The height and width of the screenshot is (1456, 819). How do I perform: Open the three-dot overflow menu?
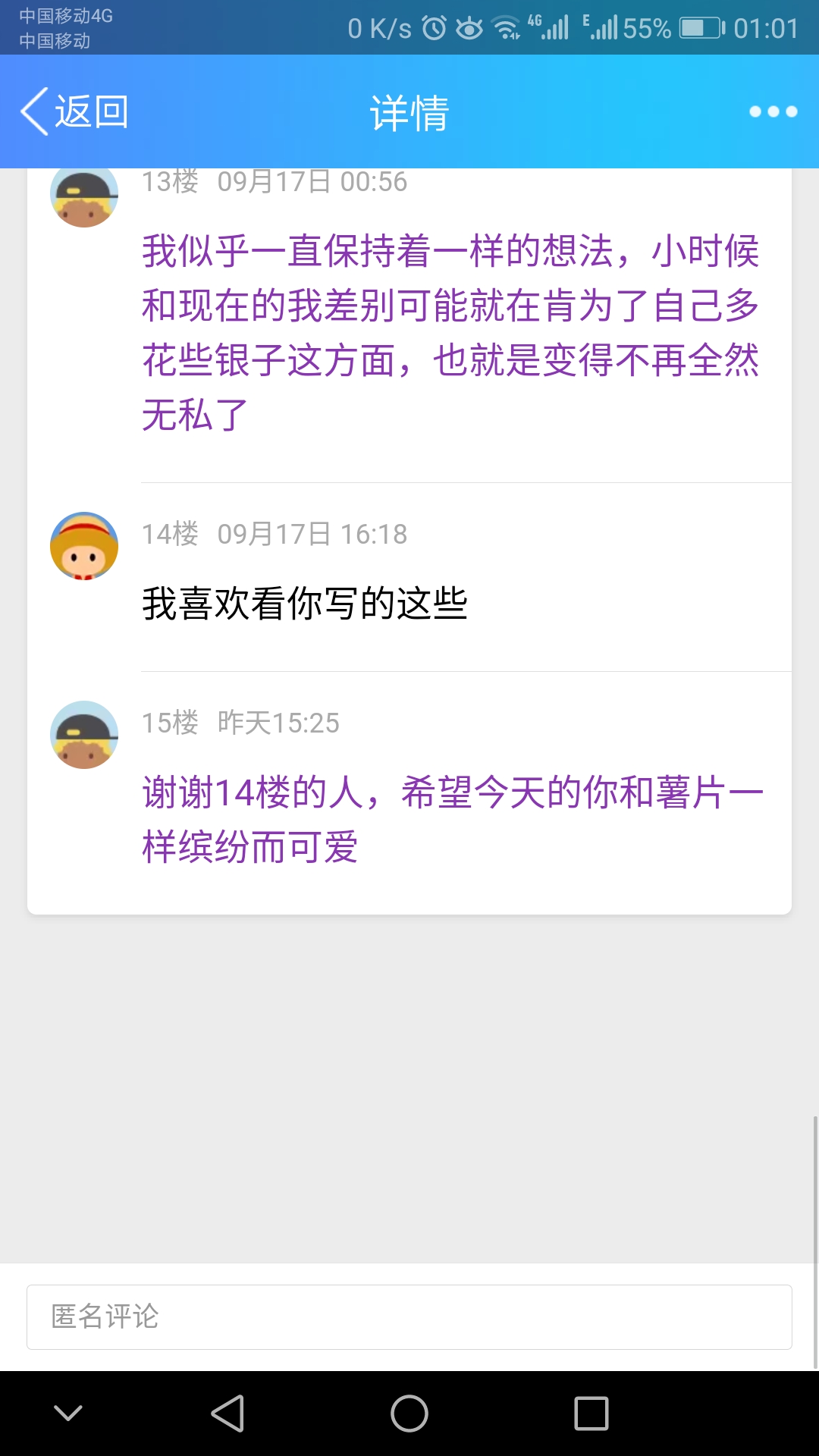pos(773,111)
